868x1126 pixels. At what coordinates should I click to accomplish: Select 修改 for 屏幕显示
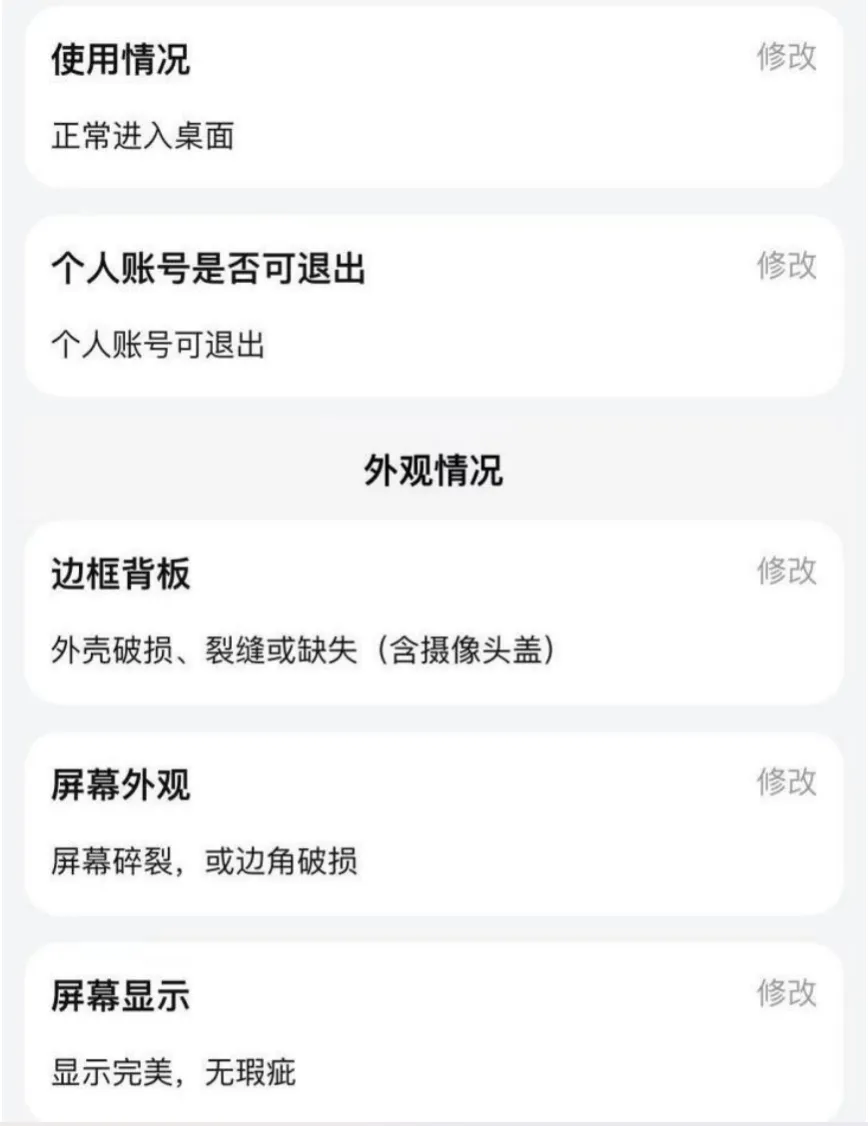pyautogui.click(x=786, y=993)
